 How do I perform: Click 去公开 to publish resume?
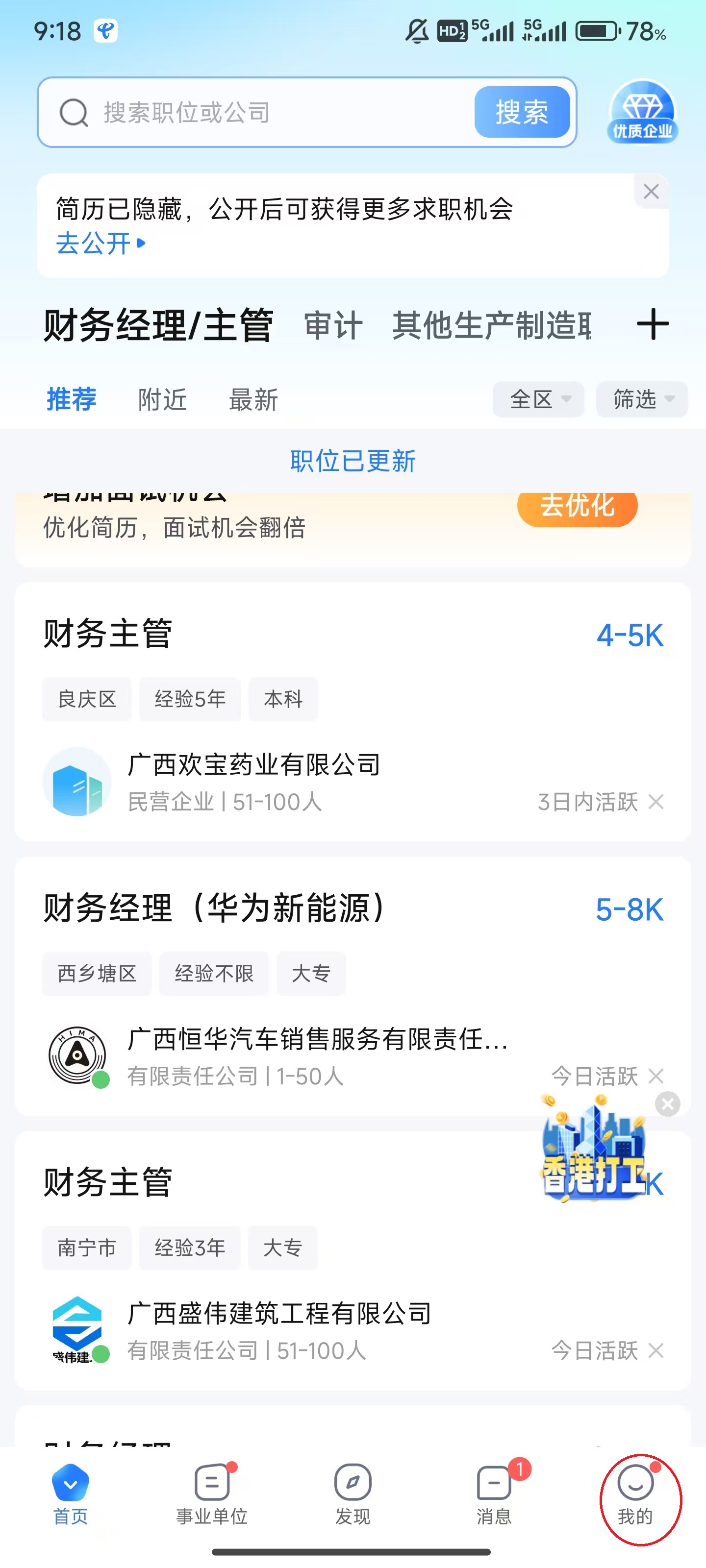point(93,244)
